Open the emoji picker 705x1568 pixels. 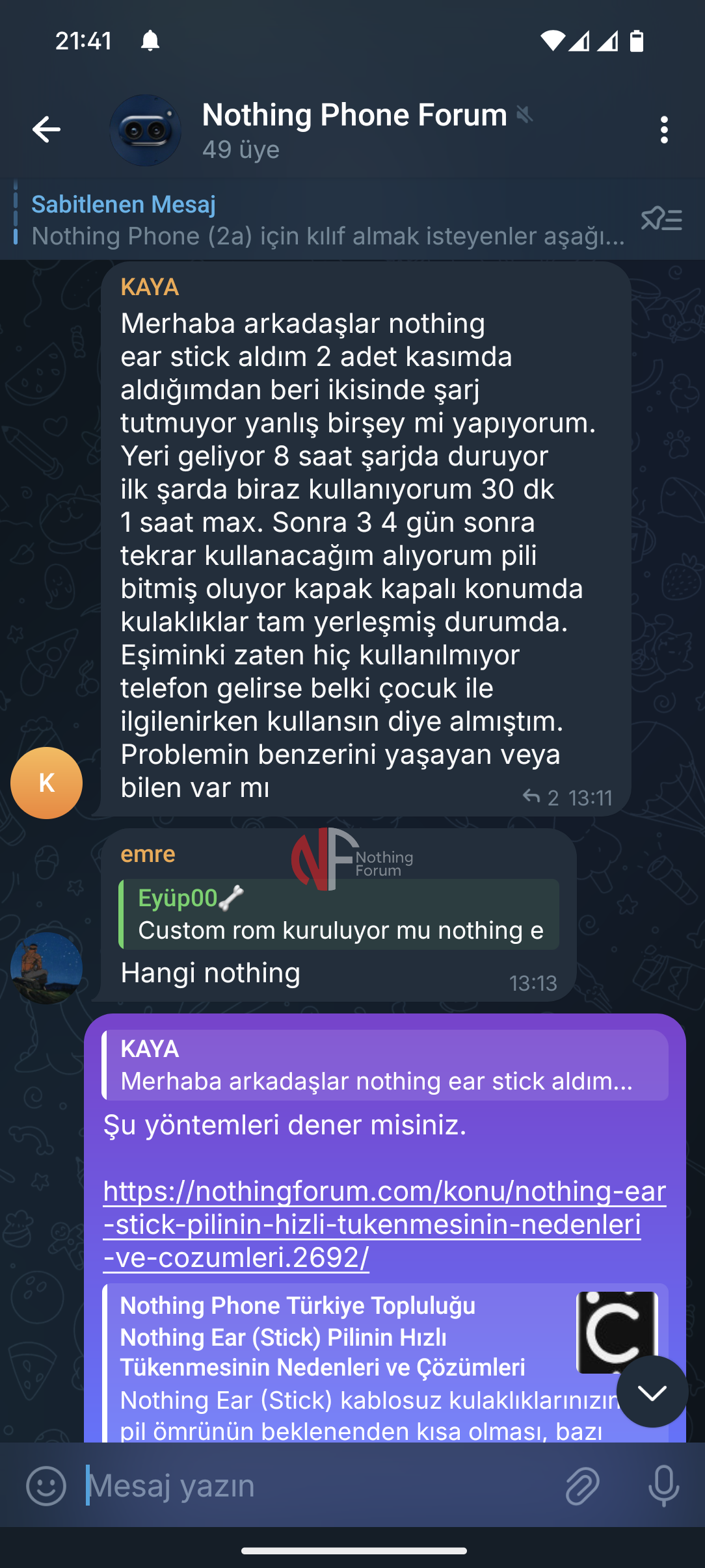click(46, 1486)
